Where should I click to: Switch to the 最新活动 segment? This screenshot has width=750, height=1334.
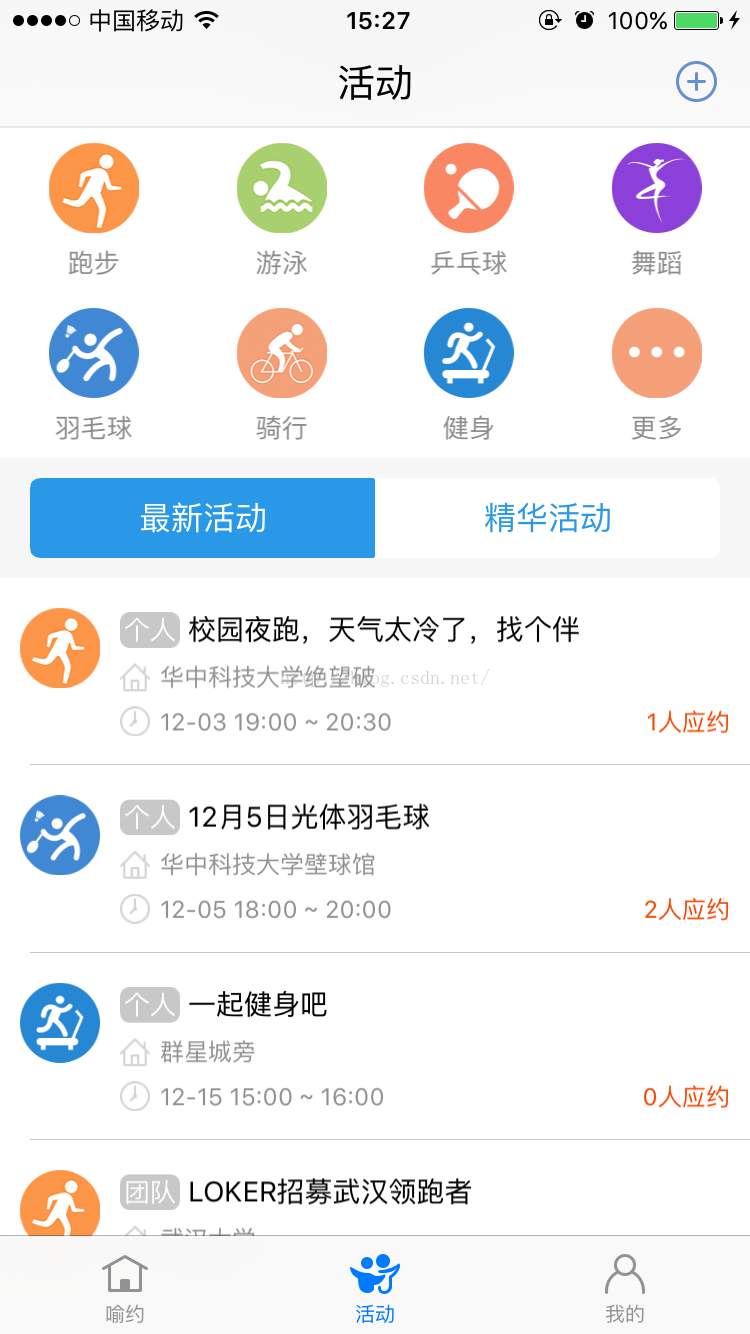click(x=203, y=518)
